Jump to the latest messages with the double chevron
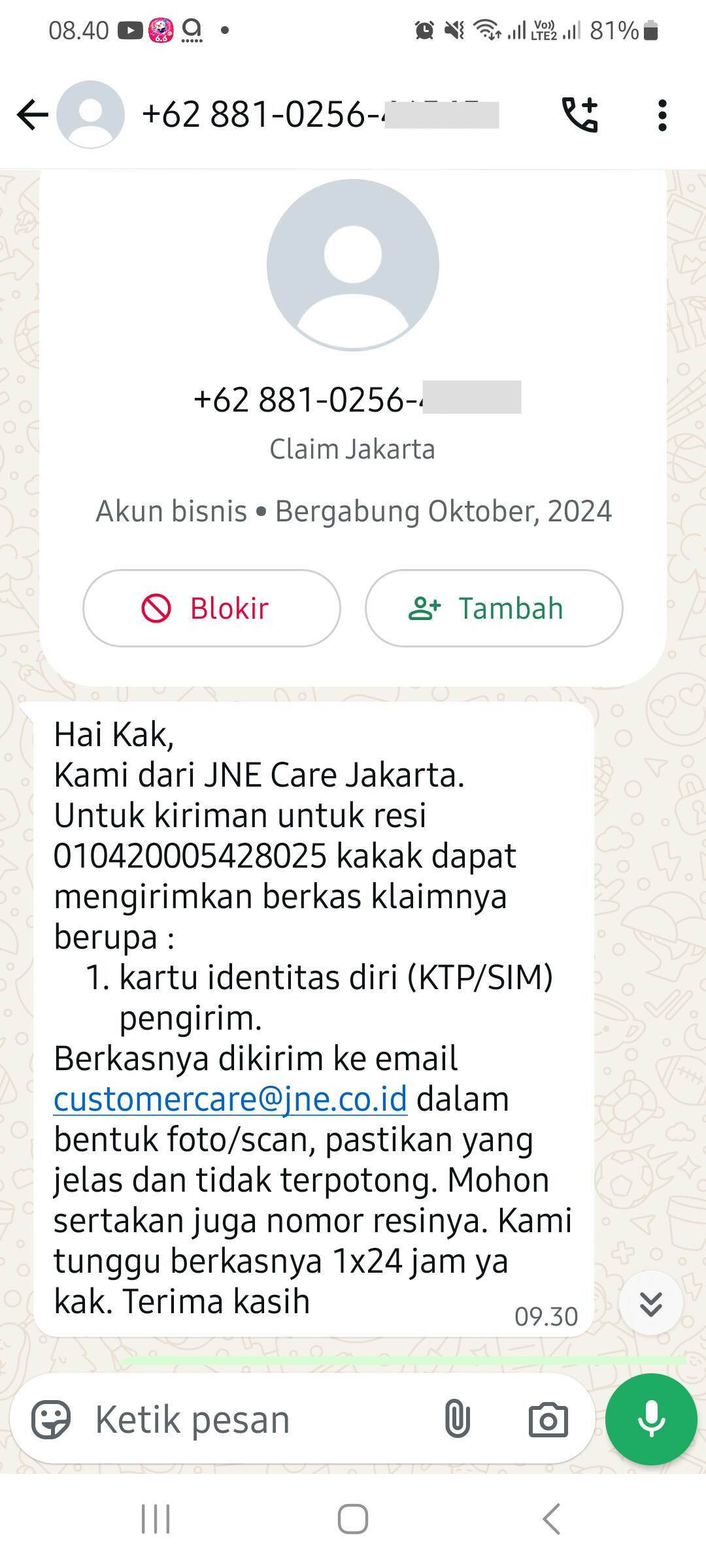Viewport: 706px width, 1568px height. click(651, 1303)
